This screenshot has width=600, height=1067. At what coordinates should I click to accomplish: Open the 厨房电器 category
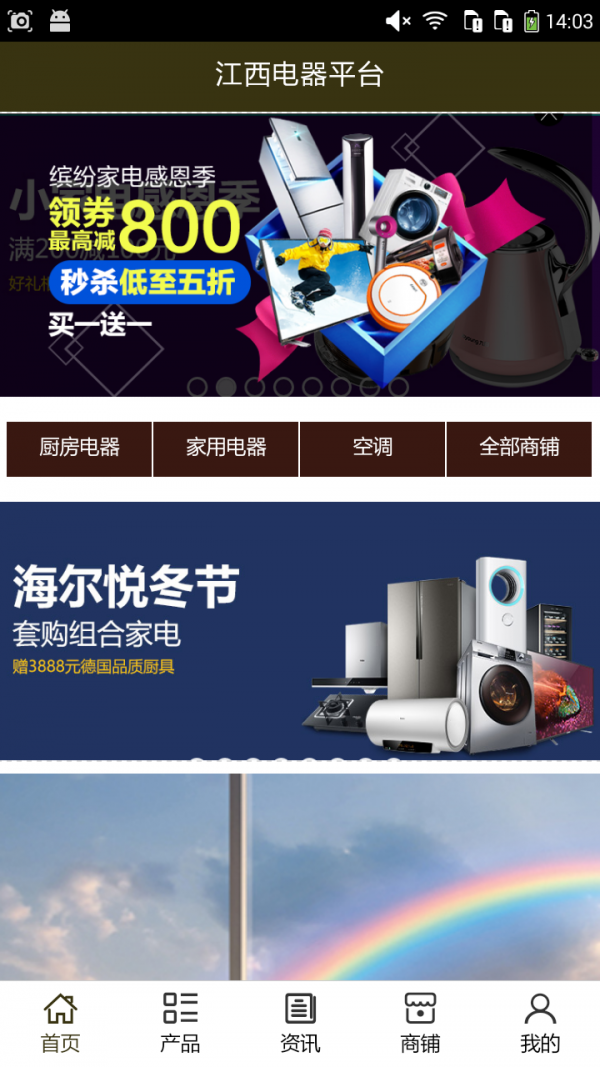(79, 448)
